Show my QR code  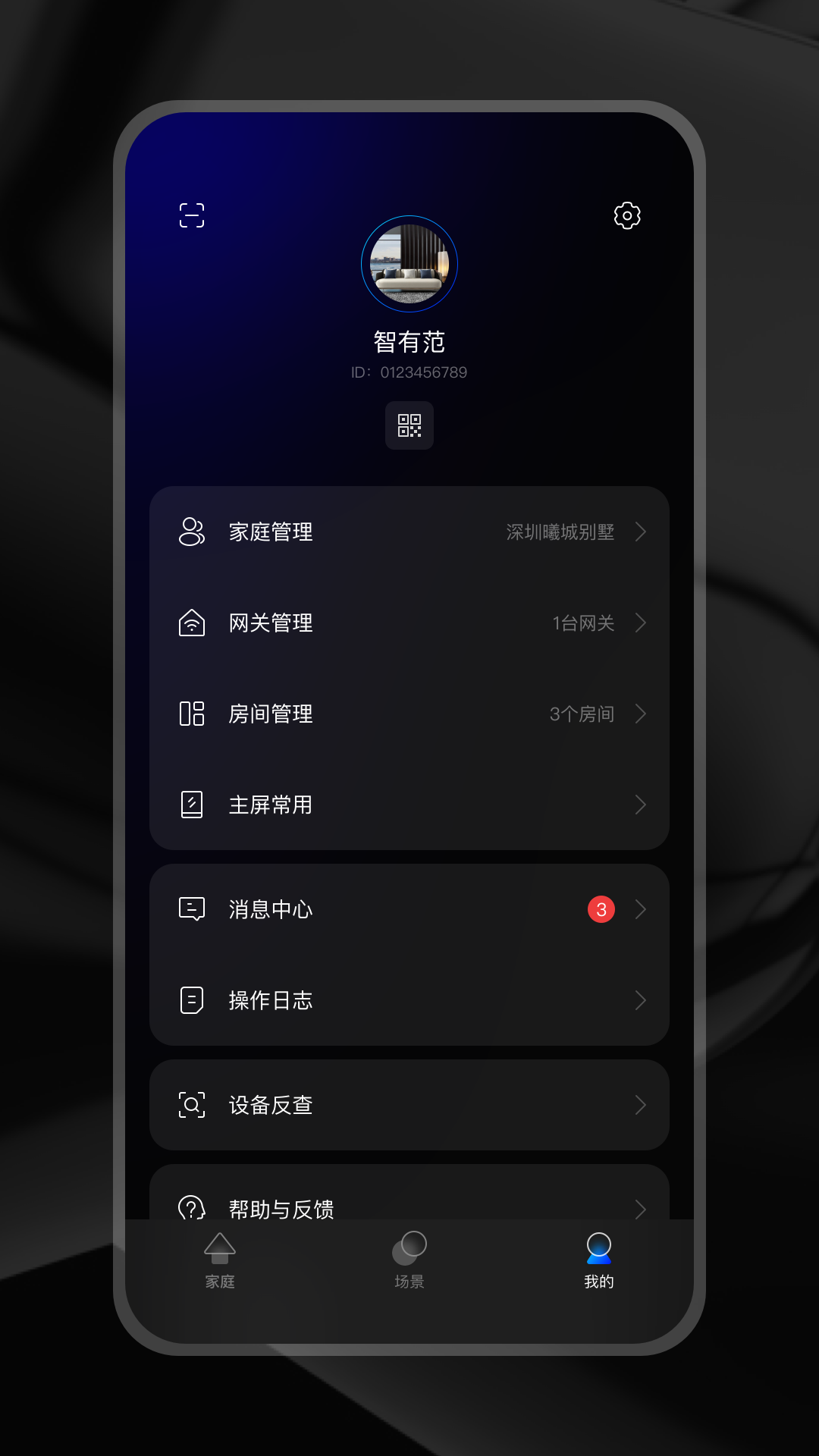tap(409, 426)
